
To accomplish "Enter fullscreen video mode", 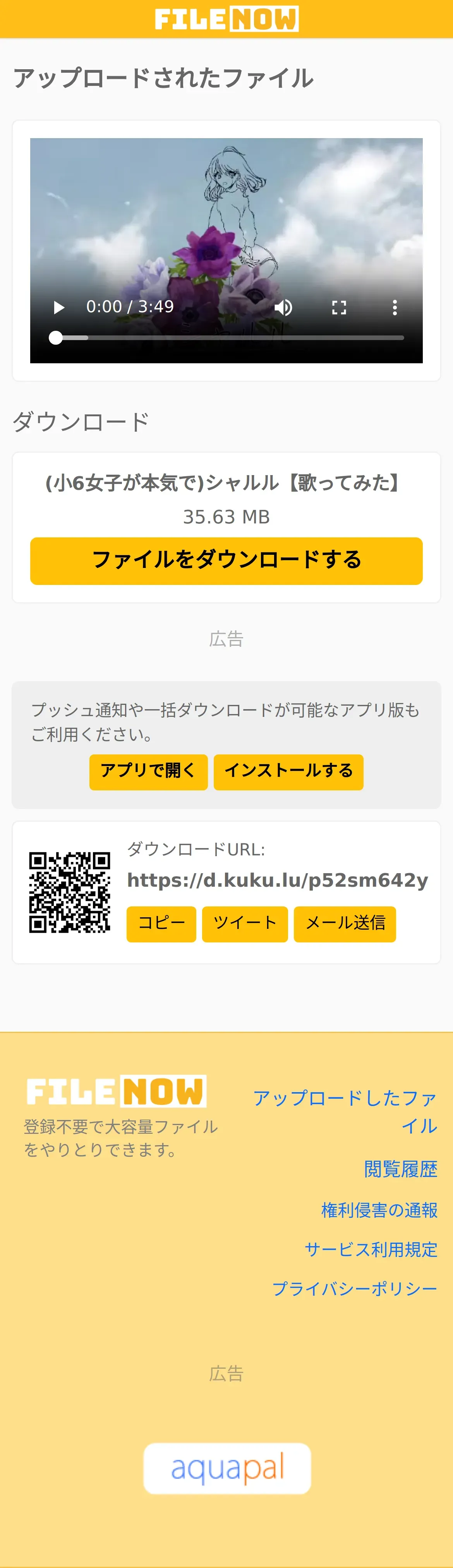I will (339, 308).
